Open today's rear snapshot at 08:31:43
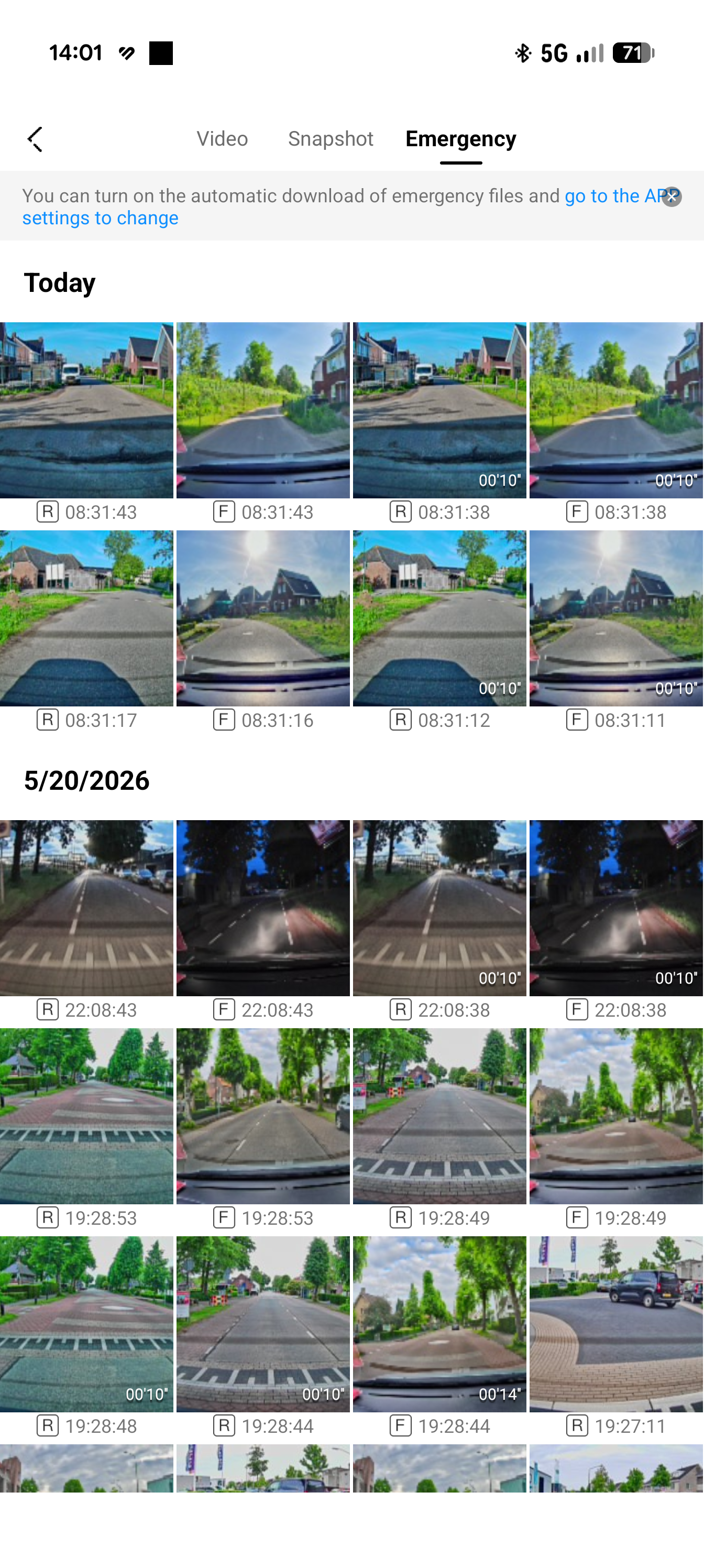Screen dimensions: 704x1568 (86, 410)
